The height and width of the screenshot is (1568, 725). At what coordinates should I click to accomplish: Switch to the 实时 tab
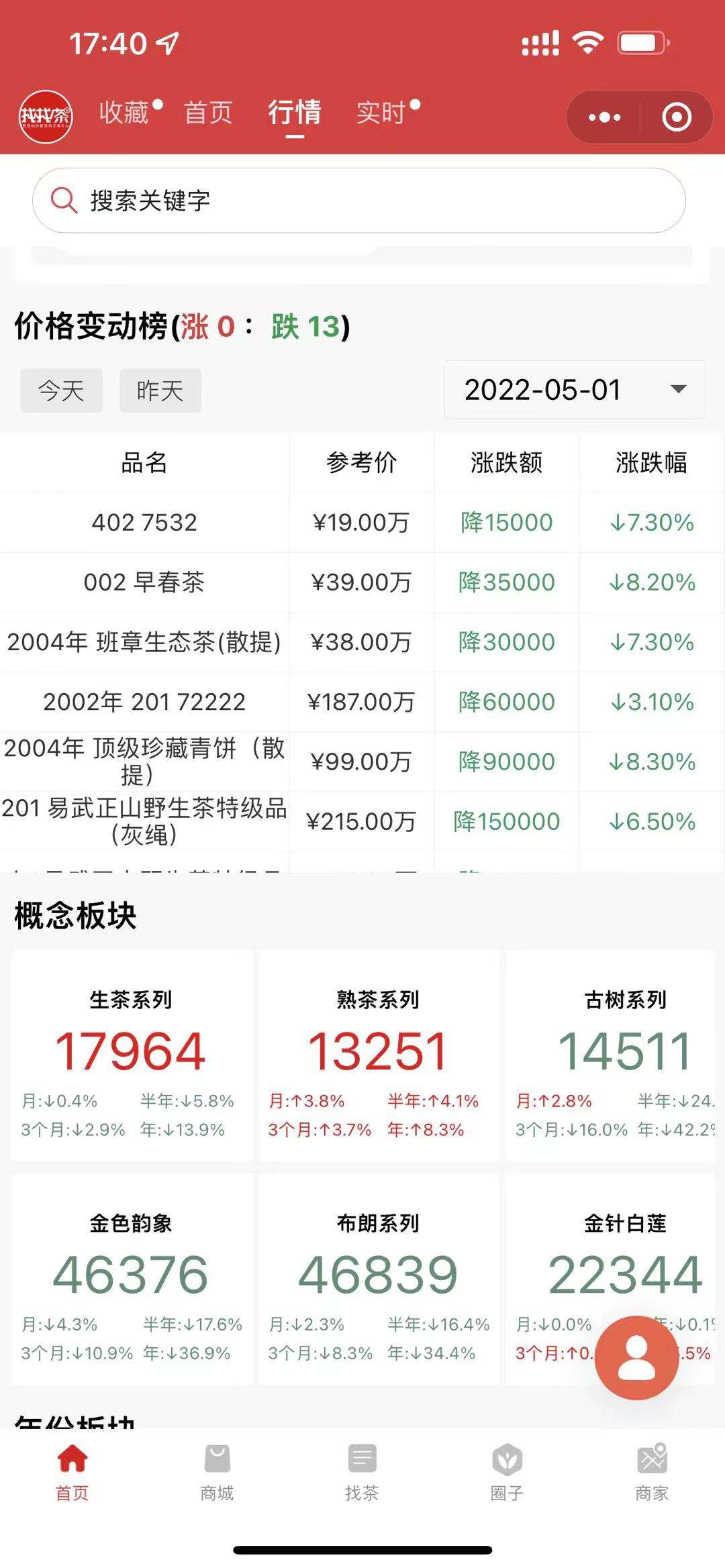click(x=381, y=113)
